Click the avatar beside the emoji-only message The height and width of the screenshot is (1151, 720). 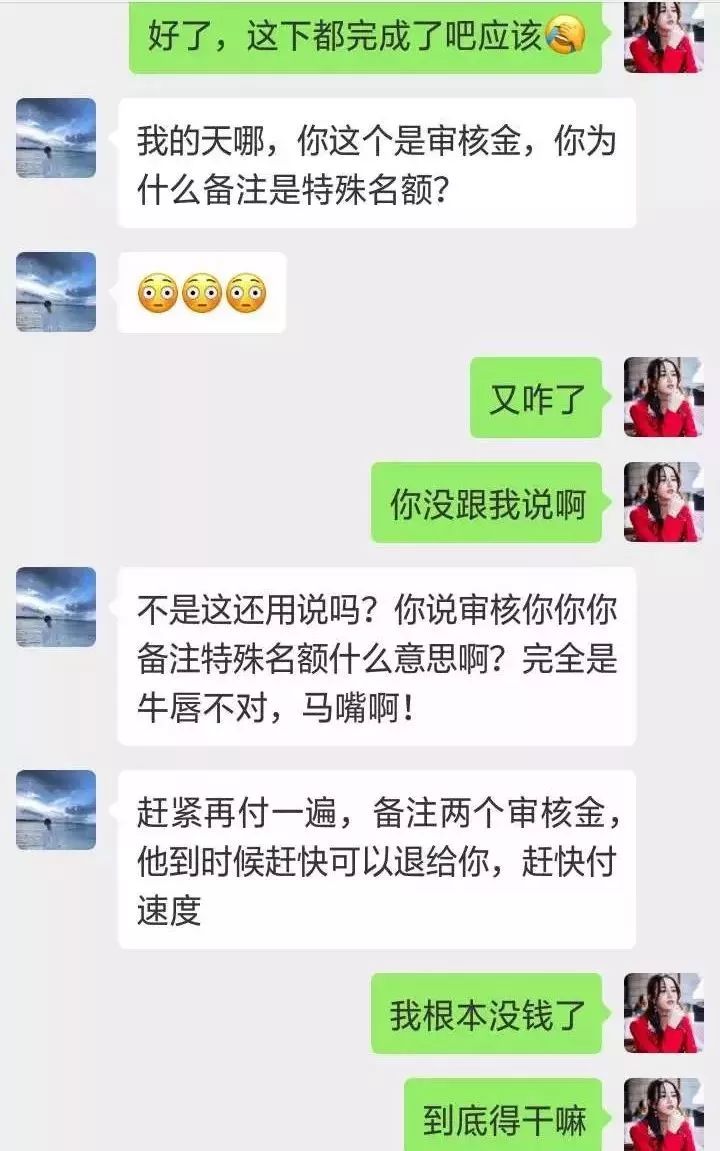tap(55, 290)
